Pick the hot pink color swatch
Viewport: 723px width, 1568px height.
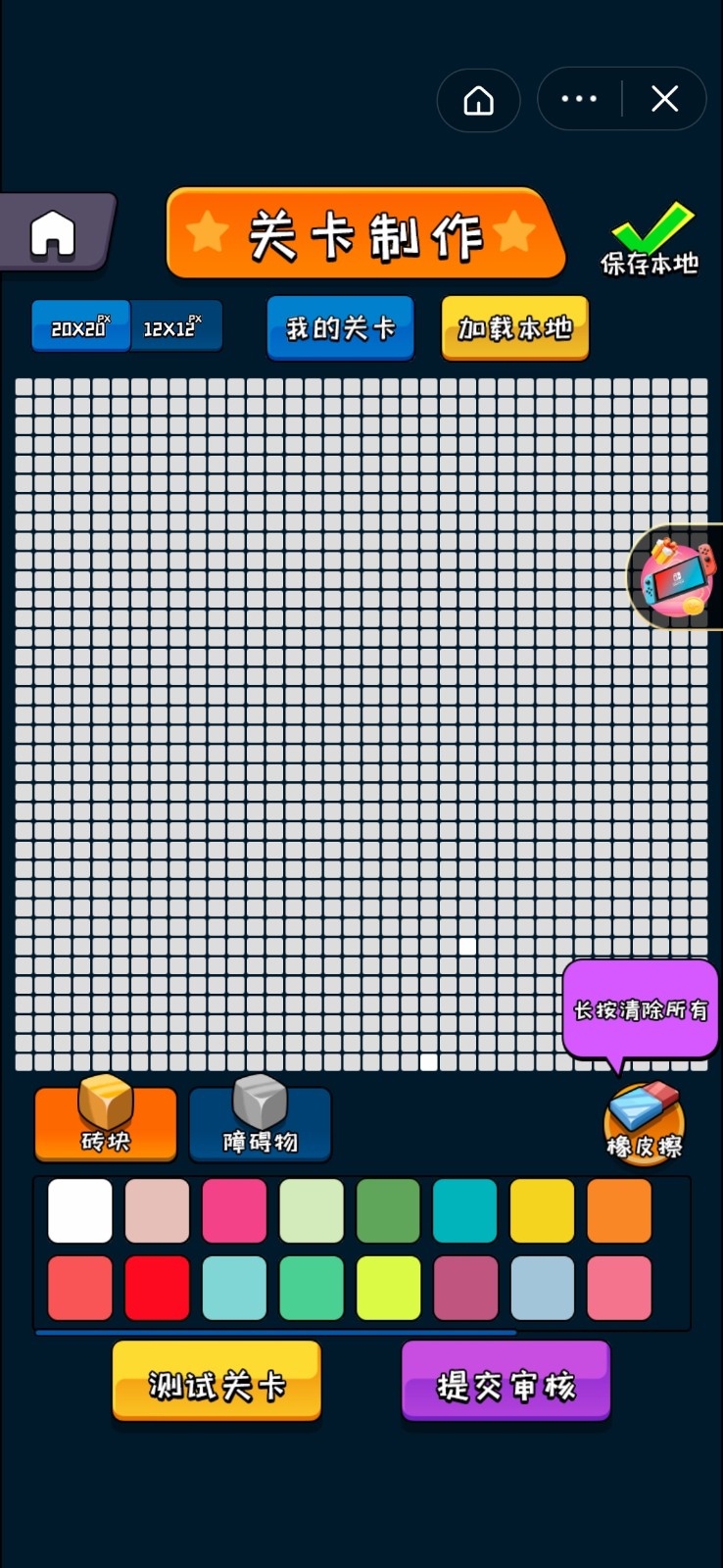234,1211
